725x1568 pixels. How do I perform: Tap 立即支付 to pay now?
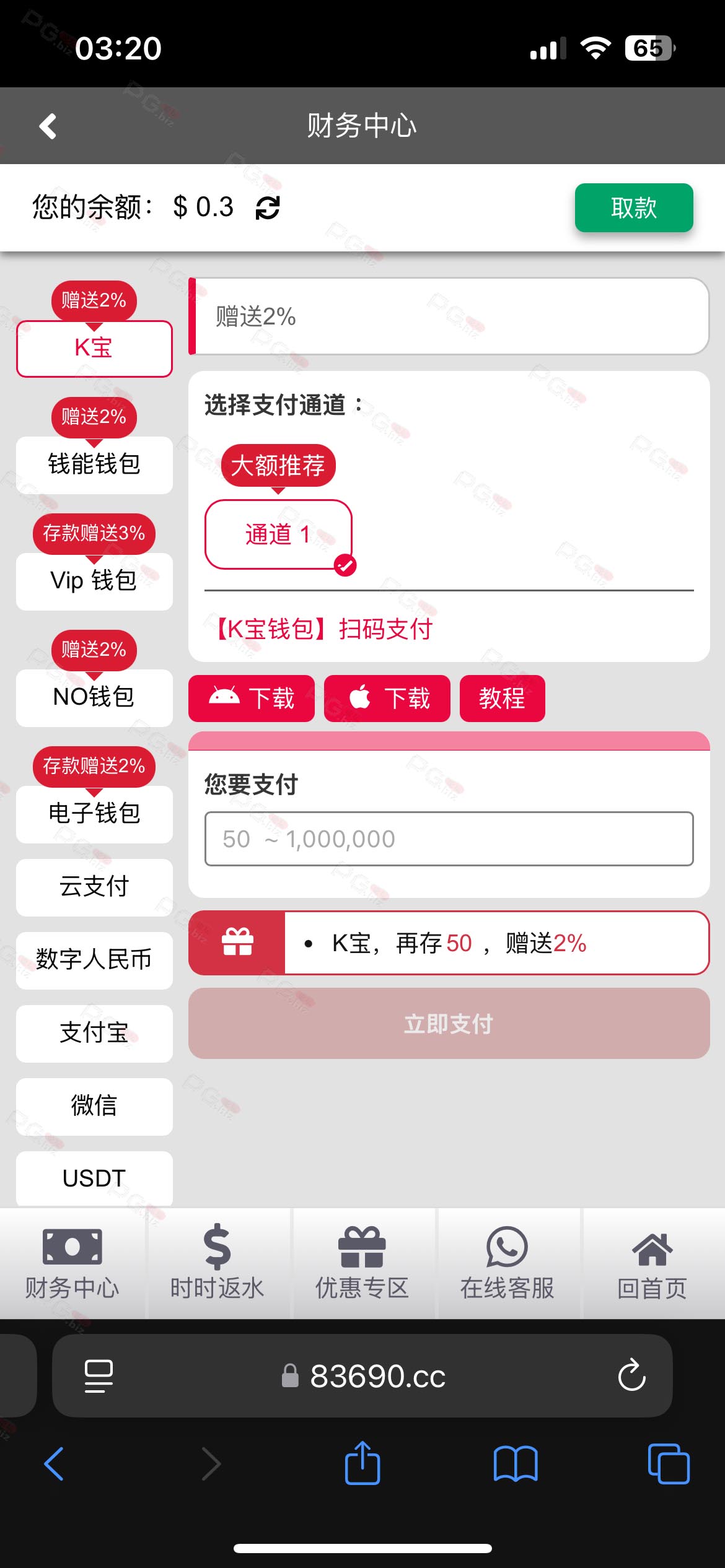449,1023
